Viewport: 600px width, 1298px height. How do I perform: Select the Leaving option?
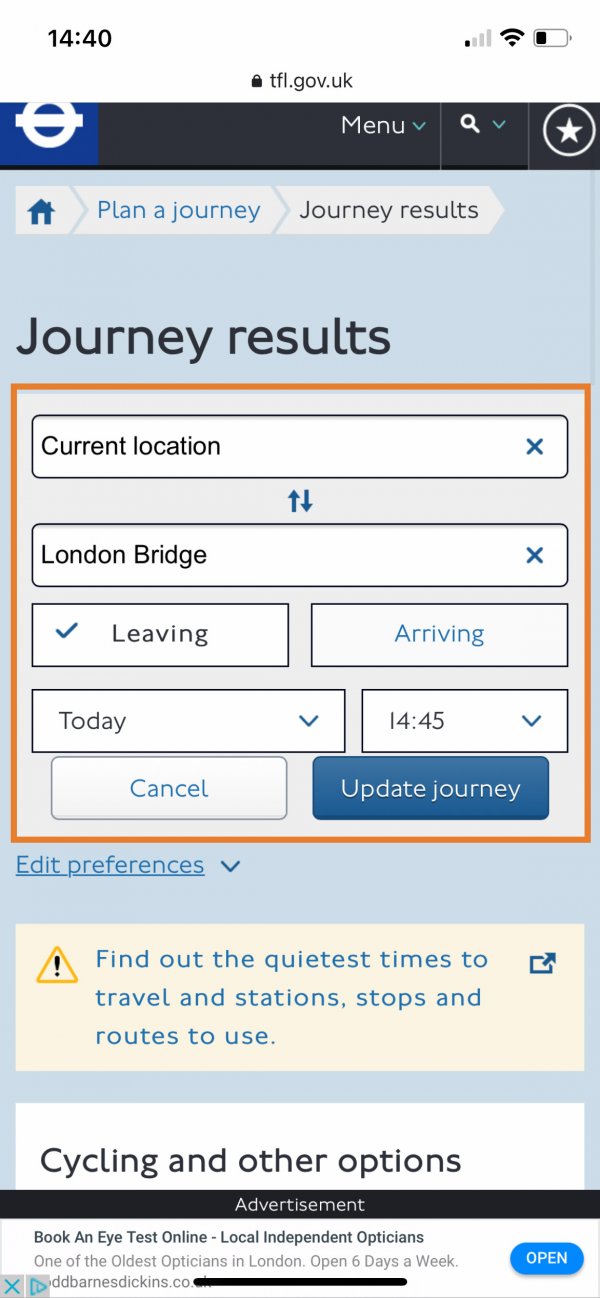click(160, 634)
